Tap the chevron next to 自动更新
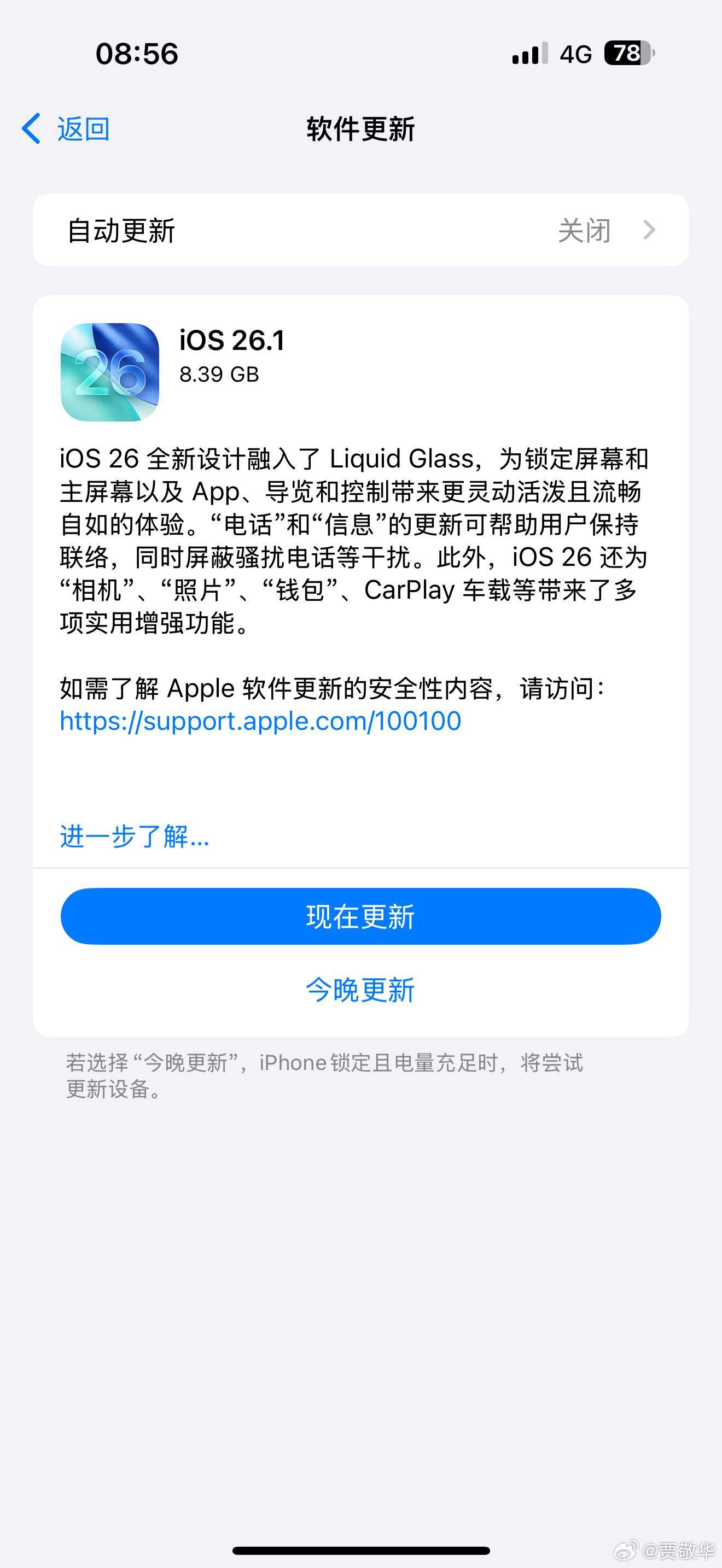 tap(650, 230)
